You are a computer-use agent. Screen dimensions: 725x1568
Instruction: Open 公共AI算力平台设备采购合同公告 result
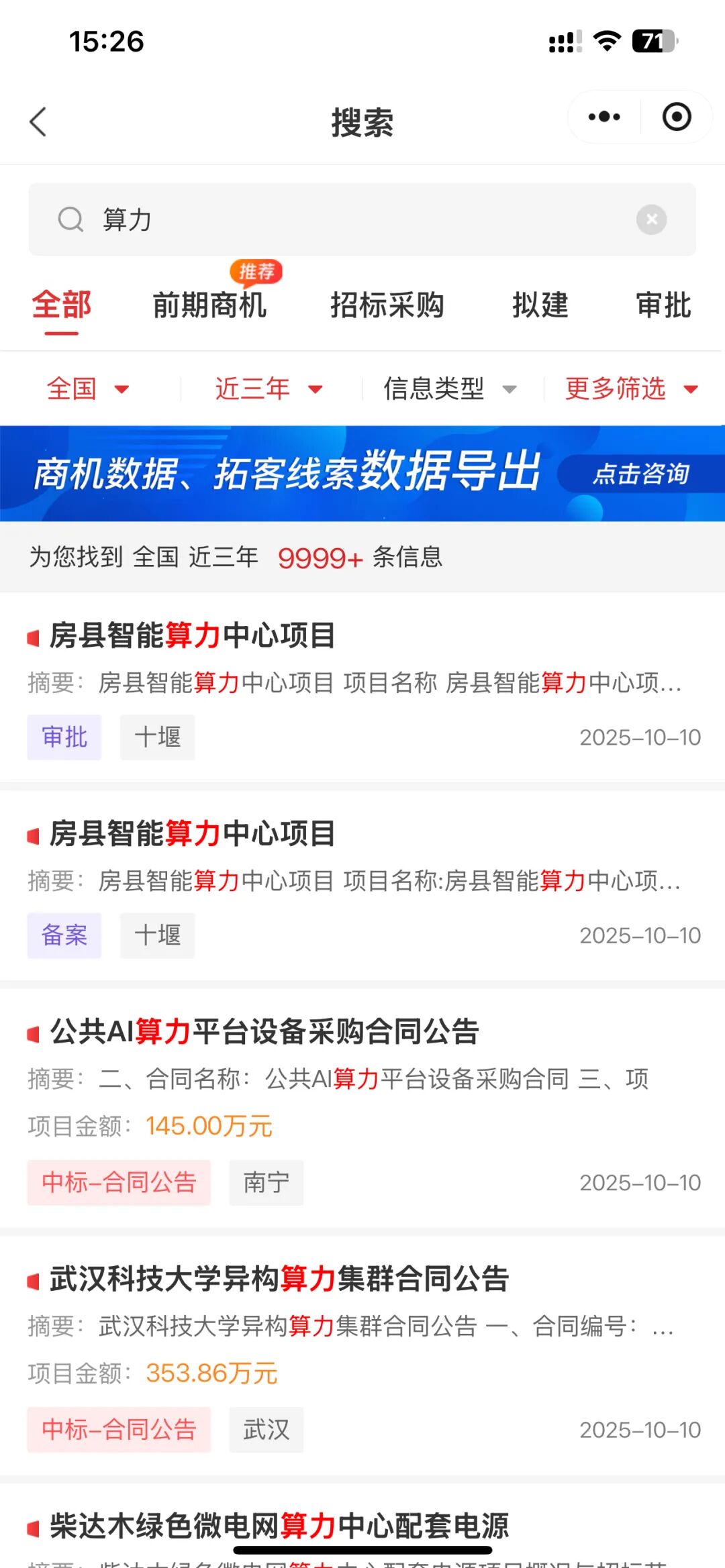click(264, 1031)
